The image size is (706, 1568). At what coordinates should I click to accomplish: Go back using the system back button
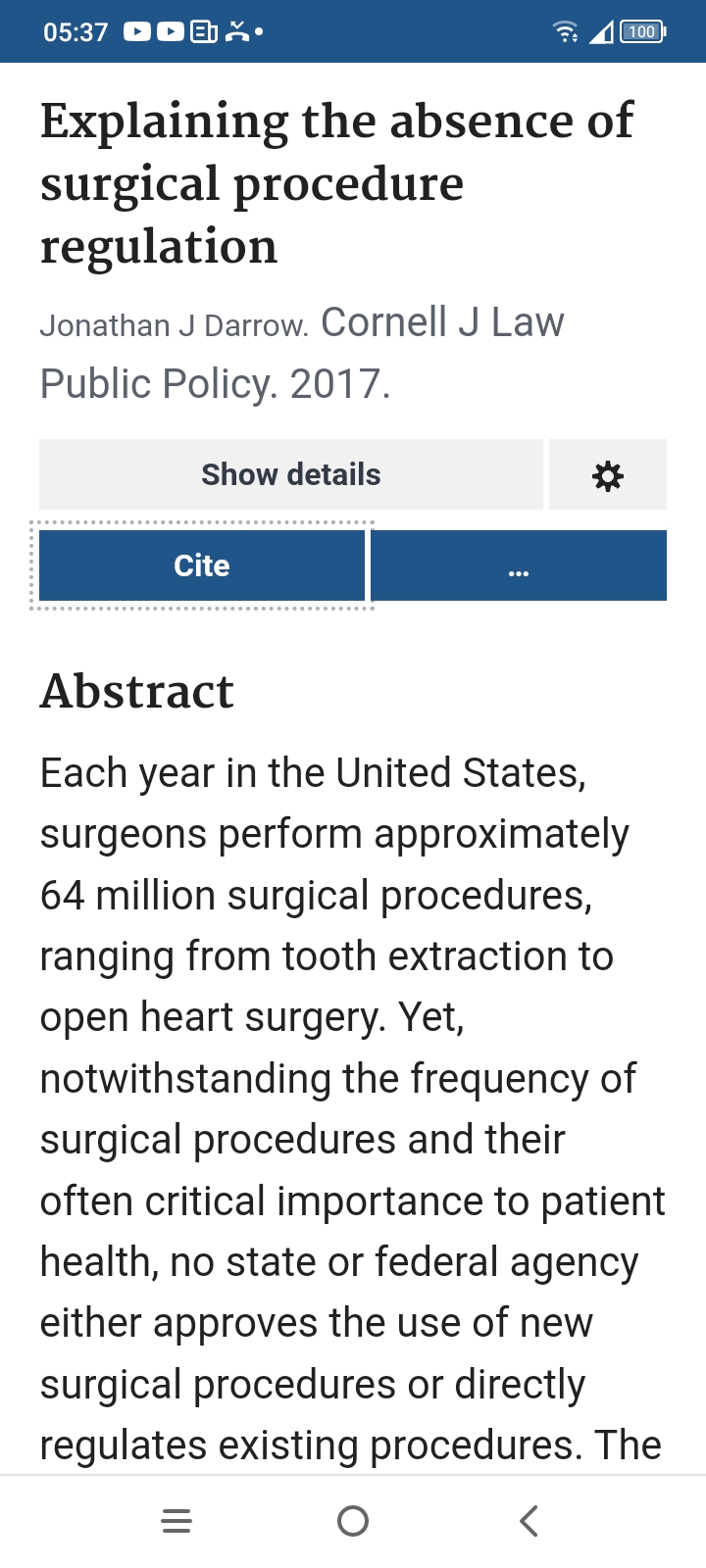coord(529,1521)
